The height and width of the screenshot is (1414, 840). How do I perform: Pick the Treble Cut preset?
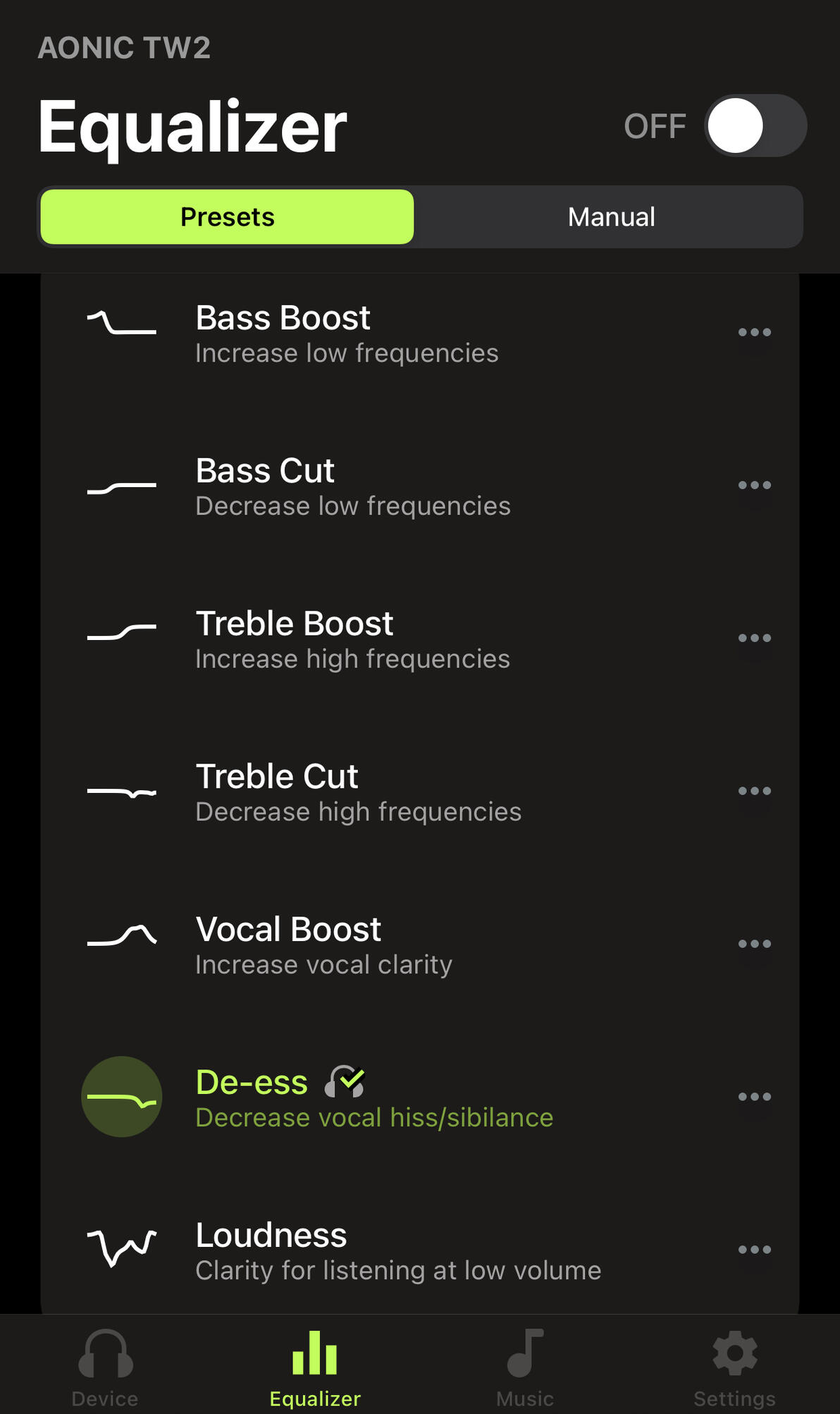(420, 792)
